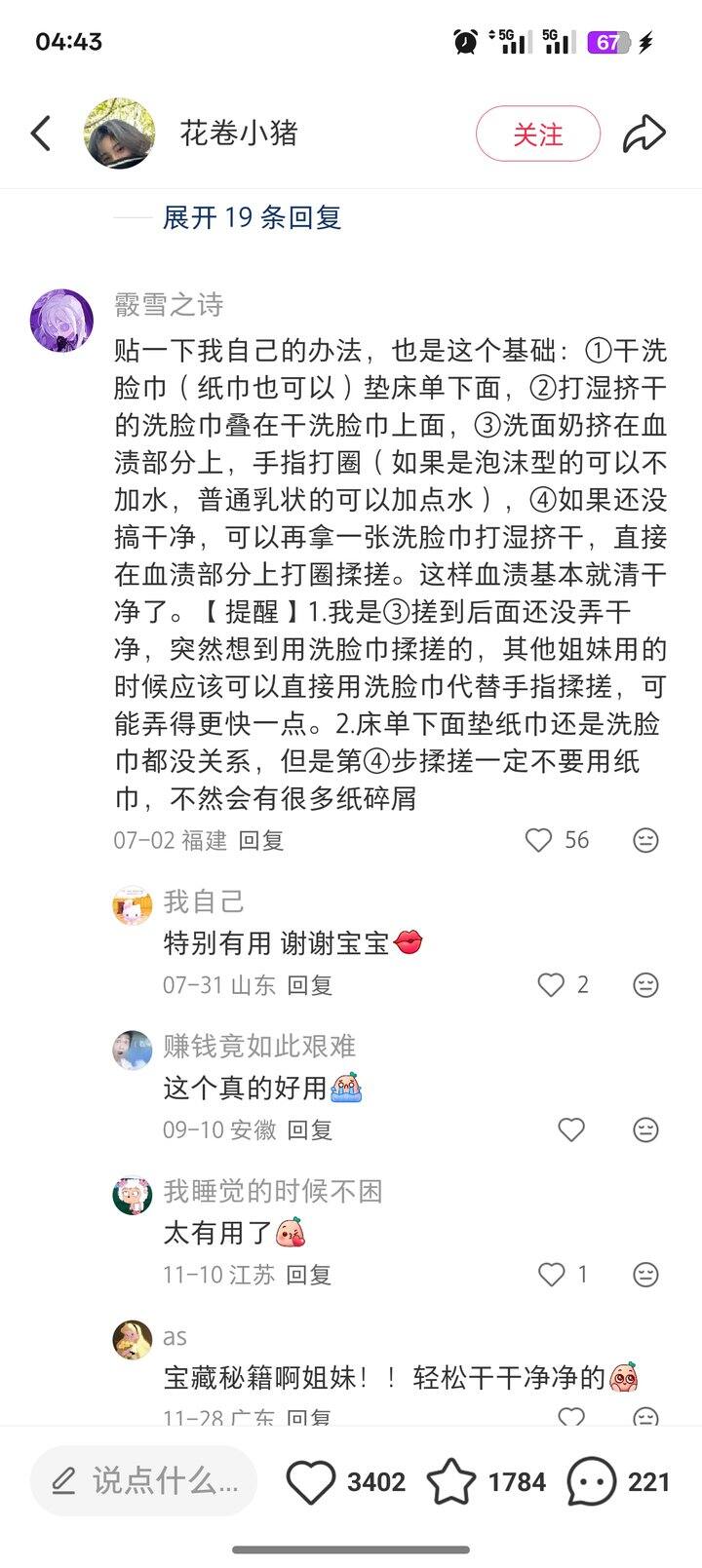Screen dimensions: 702x1568
Task: Reply to 我睡觉的时候不困
Action: pos(309,1275)
